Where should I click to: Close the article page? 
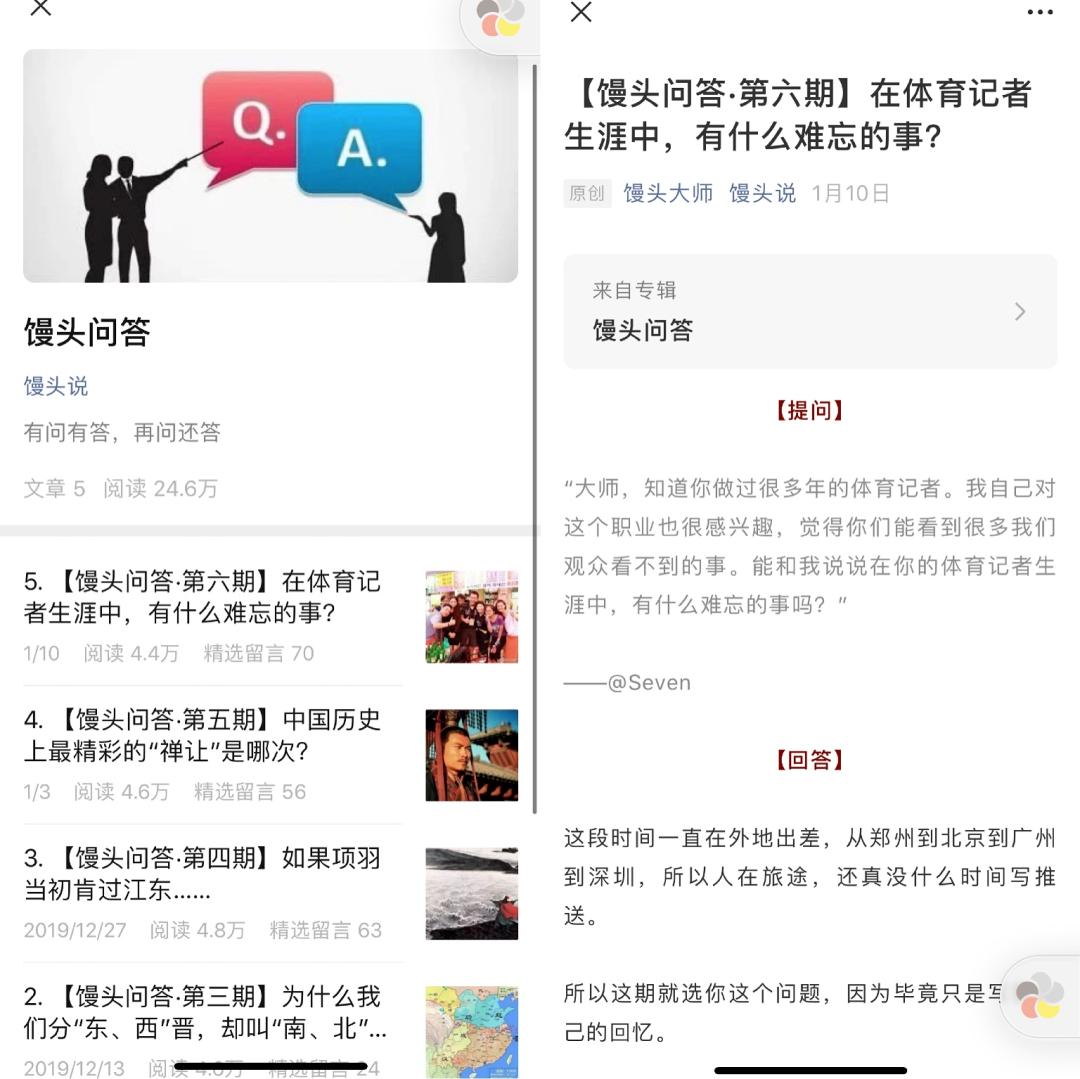tap(581, 12)
